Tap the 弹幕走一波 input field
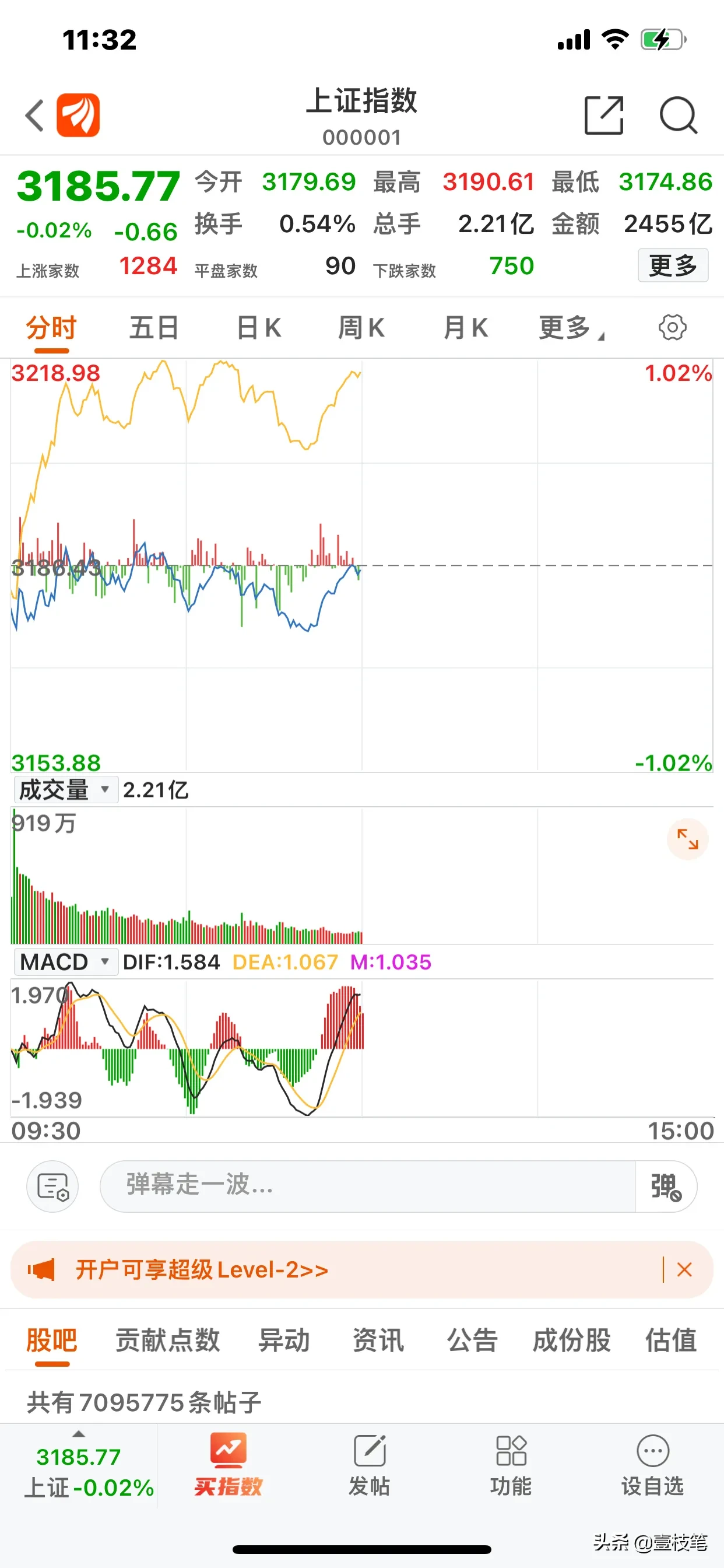Viewport: 724px width, 1568px height. 367,1186
